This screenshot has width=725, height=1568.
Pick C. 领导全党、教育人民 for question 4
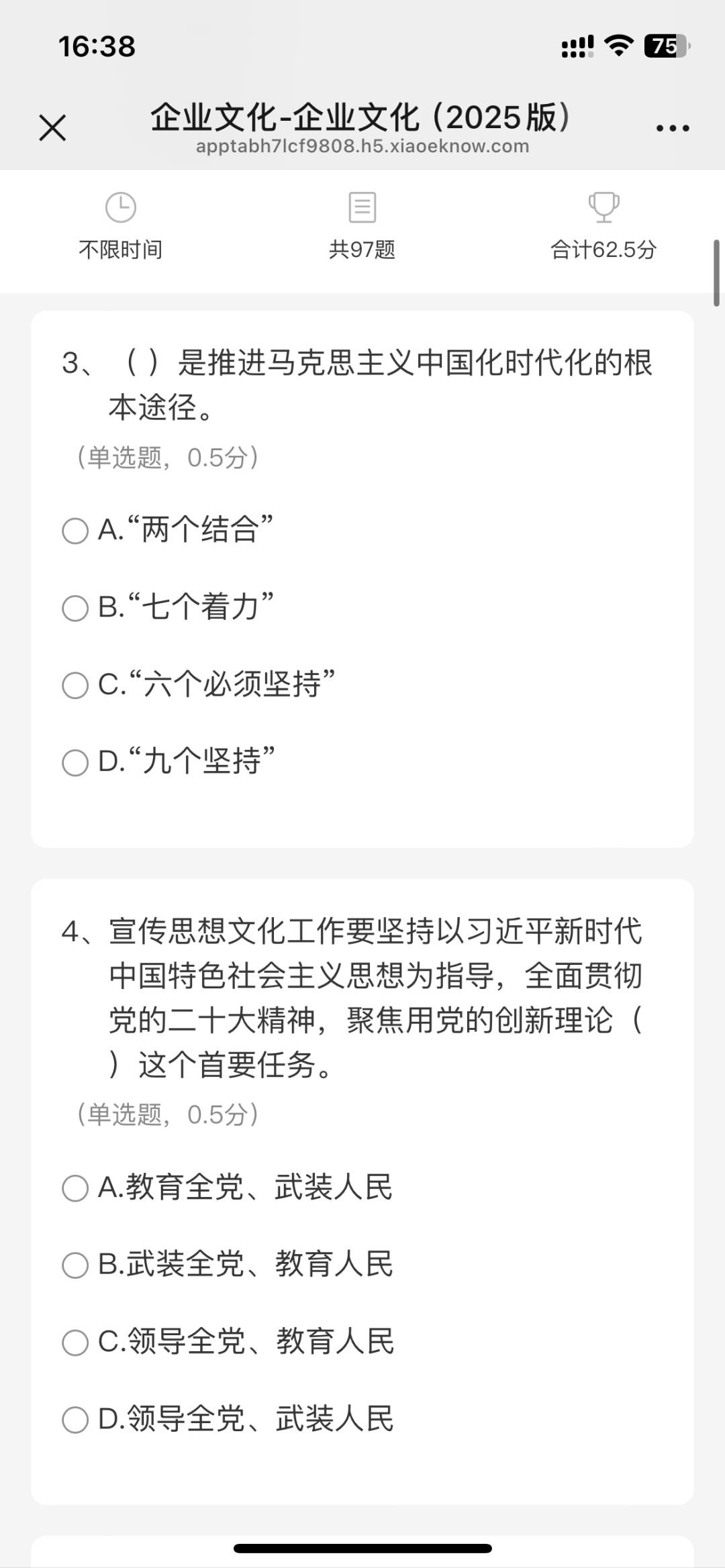[x=75, y=1343]
